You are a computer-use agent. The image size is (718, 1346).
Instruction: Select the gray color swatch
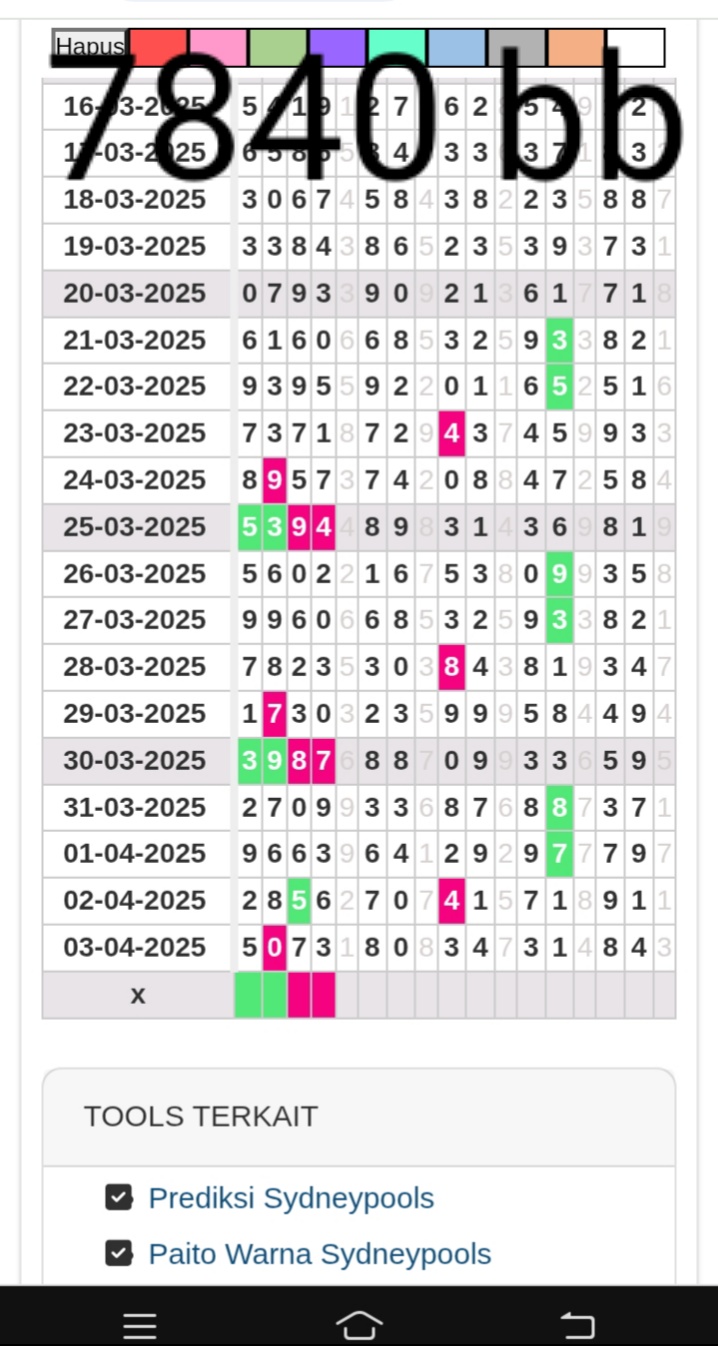point(516,47)
